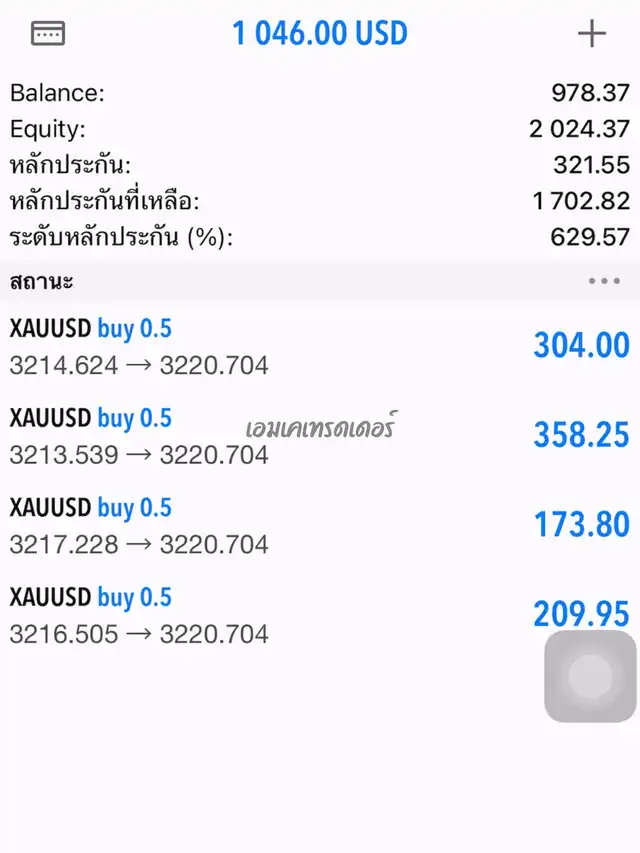Open the card icon in the top bar
This screenshot has width=640, height=853.
(48, 34)
